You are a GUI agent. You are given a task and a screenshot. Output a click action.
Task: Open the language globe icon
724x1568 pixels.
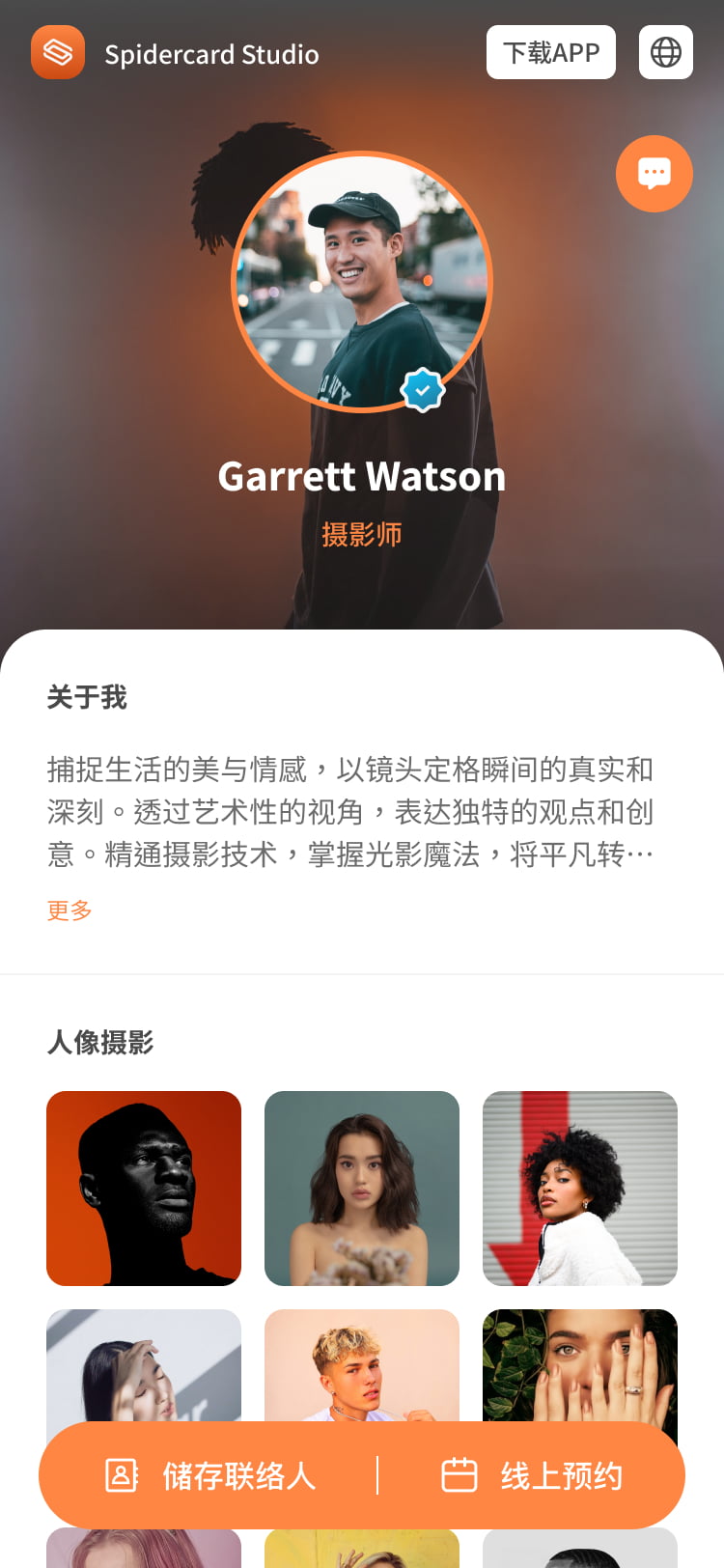[x=665, y=52]
